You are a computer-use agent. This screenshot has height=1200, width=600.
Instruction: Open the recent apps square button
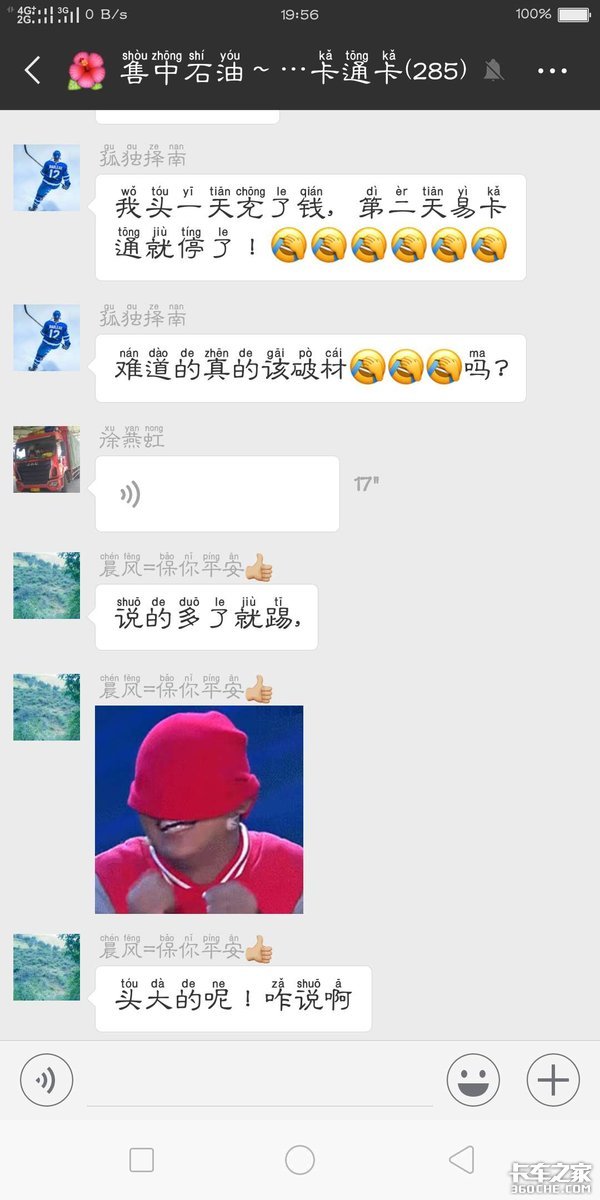(142, 1160)
